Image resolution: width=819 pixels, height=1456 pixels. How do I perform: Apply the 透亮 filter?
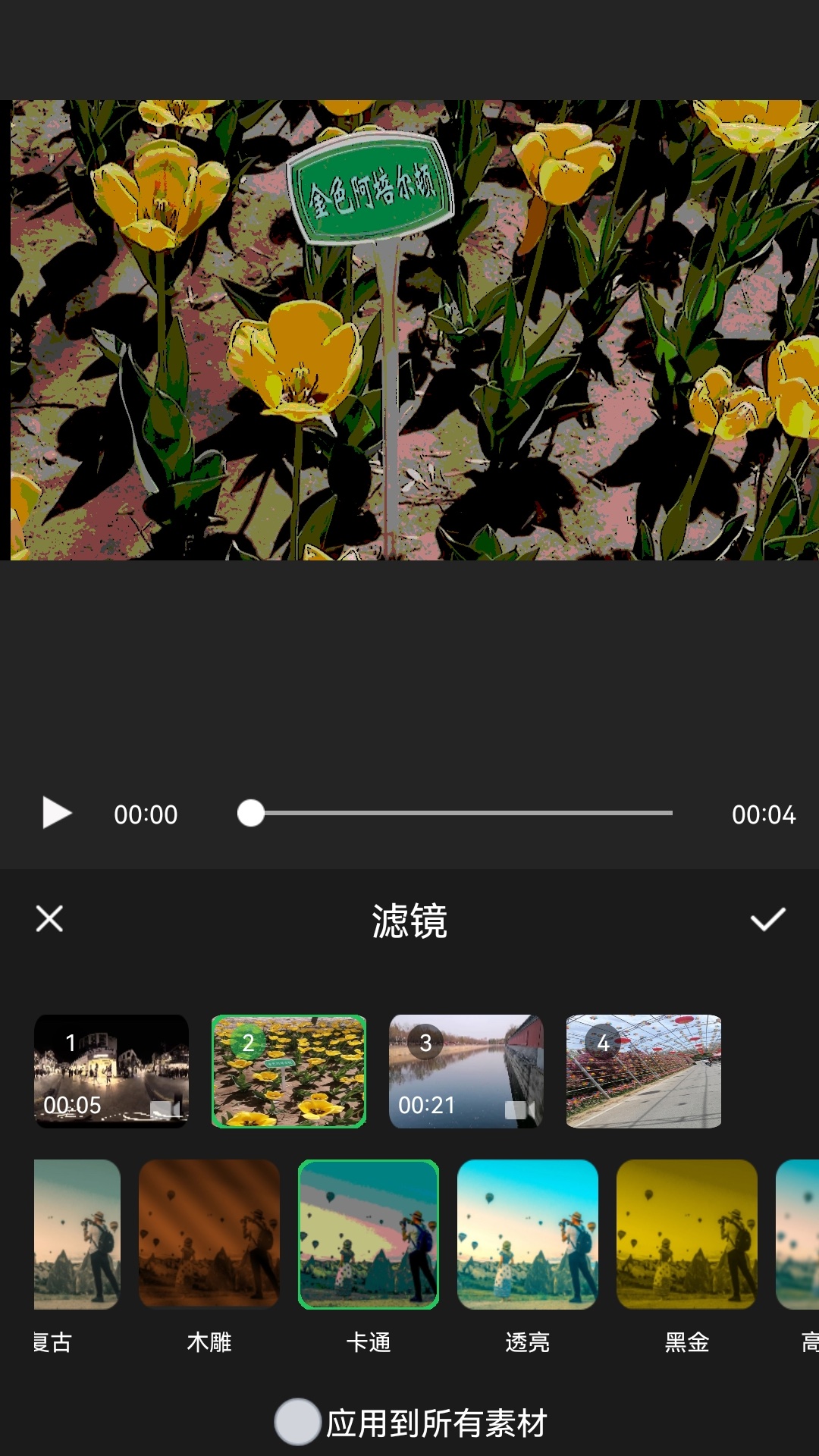tap(528, 1236)
